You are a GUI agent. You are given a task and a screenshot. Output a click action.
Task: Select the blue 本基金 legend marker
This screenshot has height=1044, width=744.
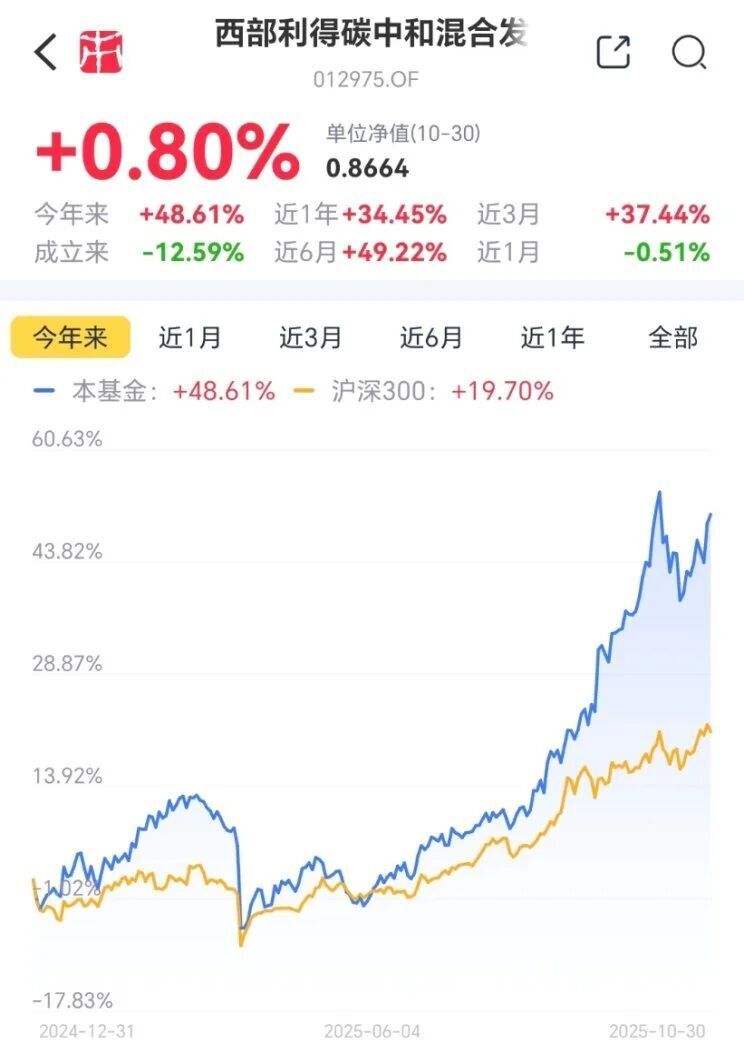[x=42, y=390]
